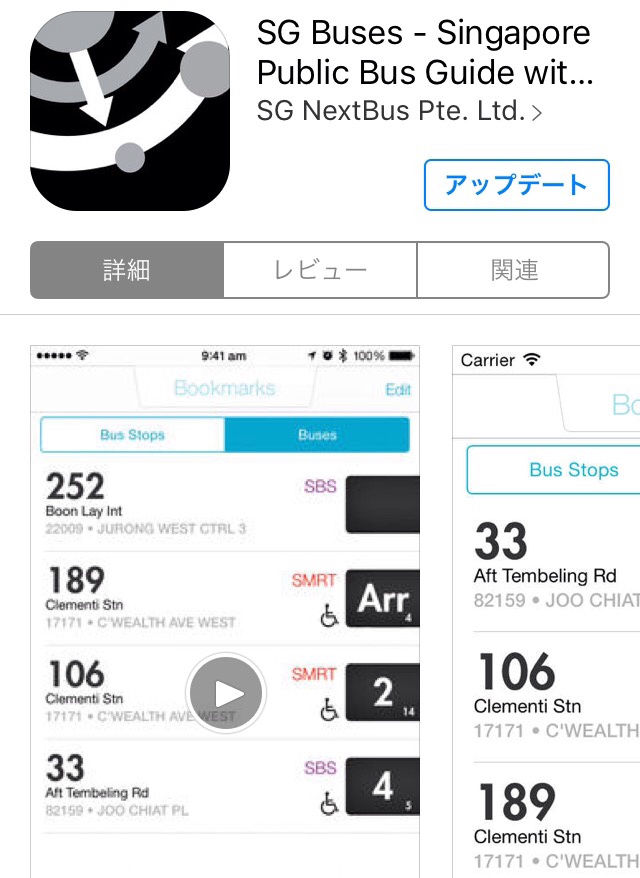The height and width of the screenshot is (878, 640).
Task: Switch to the レビュー reviews tab
Action: (x=320, y=270)
